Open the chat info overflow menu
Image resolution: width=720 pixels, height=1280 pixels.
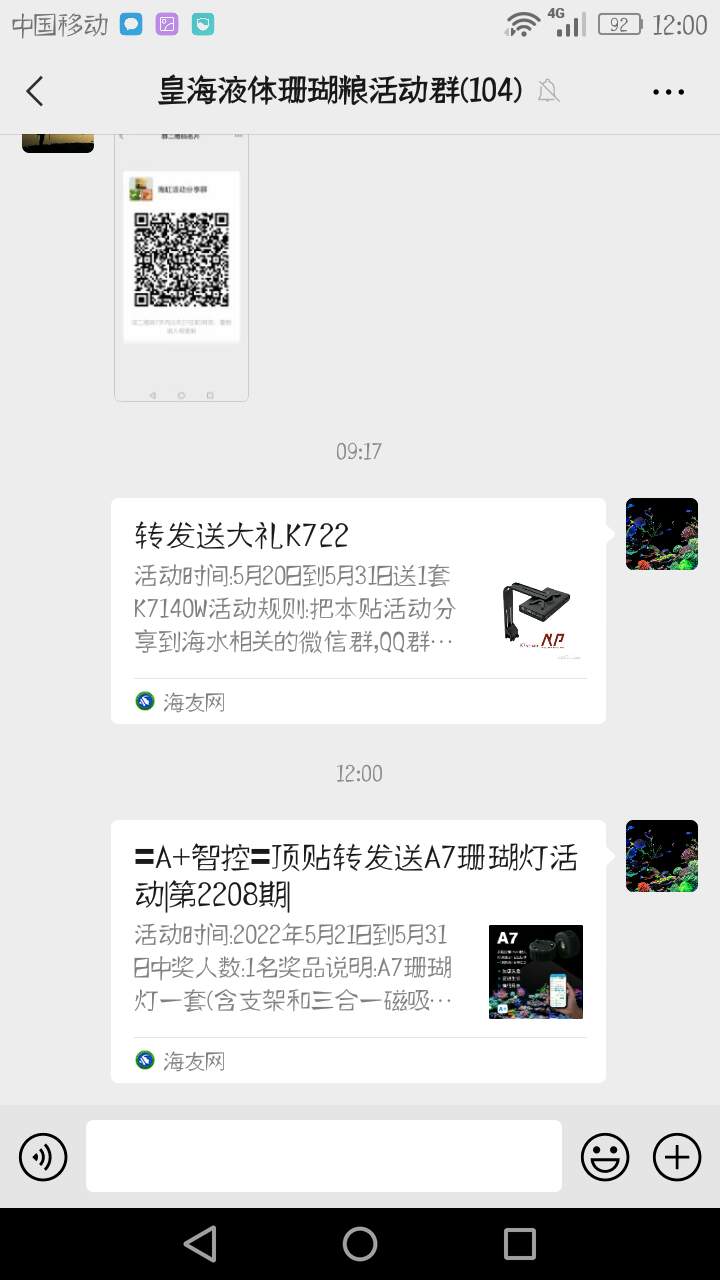click(x=668, y=92)
